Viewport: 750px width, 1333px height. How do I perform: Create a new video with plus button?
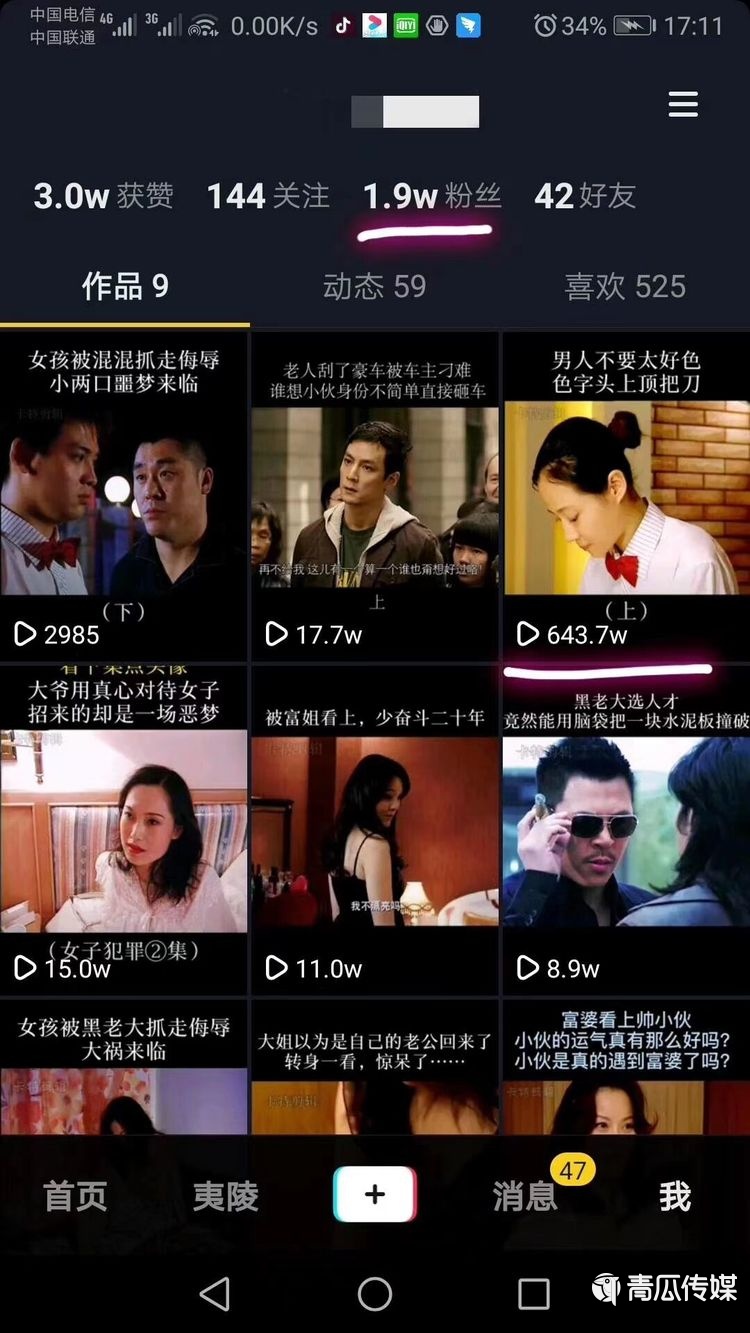click(x=375, y=1195)
